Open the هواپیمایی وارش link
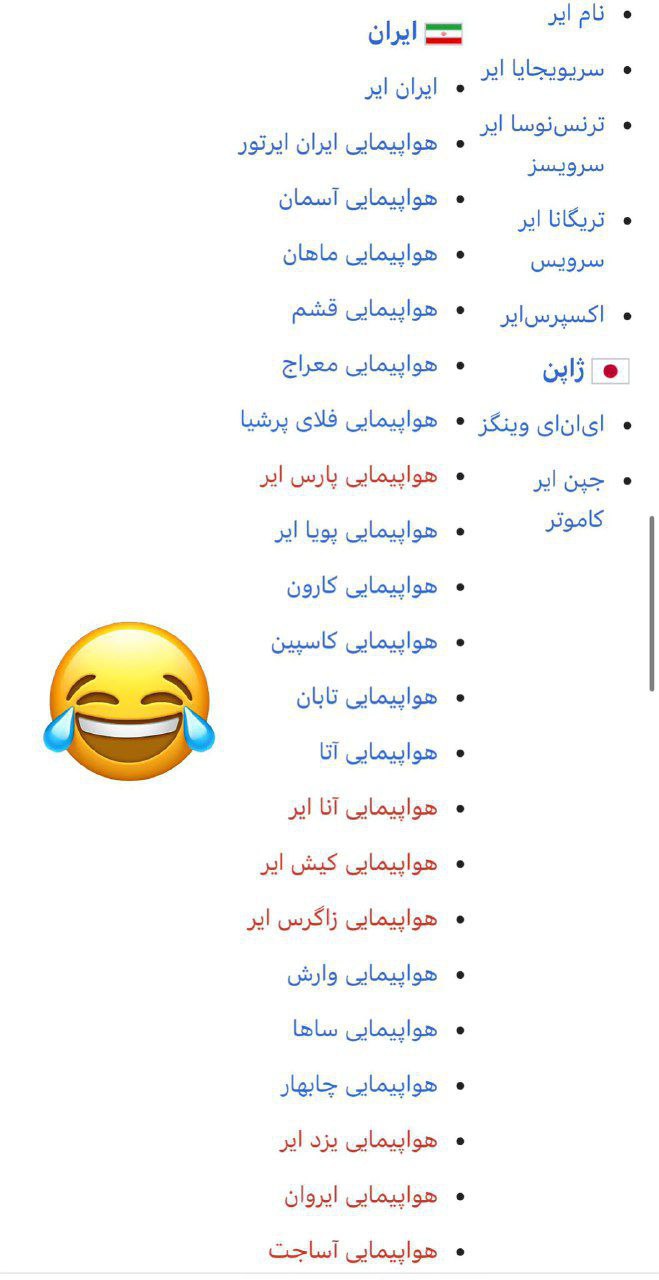 (x=362, y=974)
